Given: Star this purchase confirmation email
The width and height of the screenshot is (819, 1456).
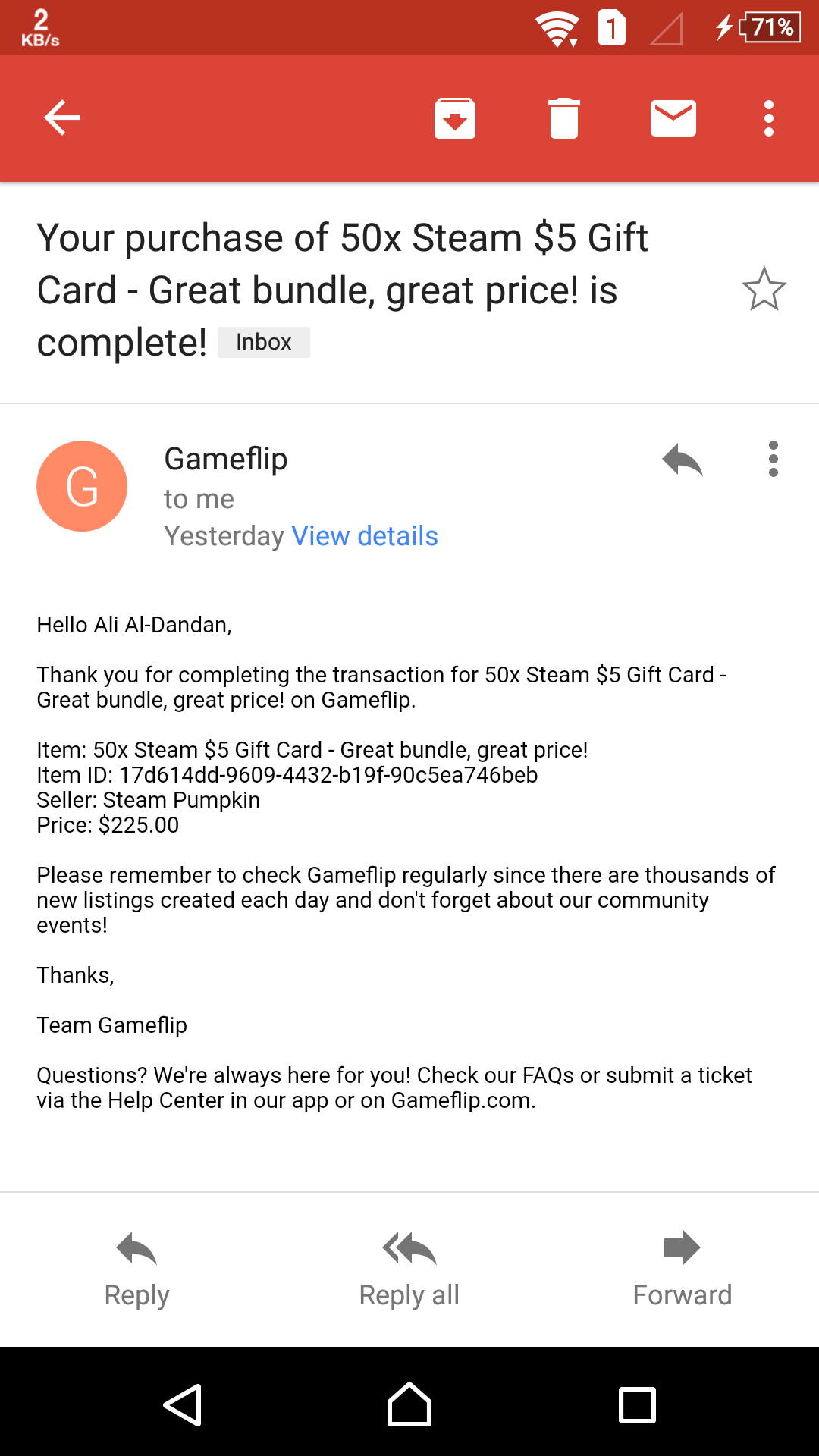Looking at the screenshot, I should [764, 290].
